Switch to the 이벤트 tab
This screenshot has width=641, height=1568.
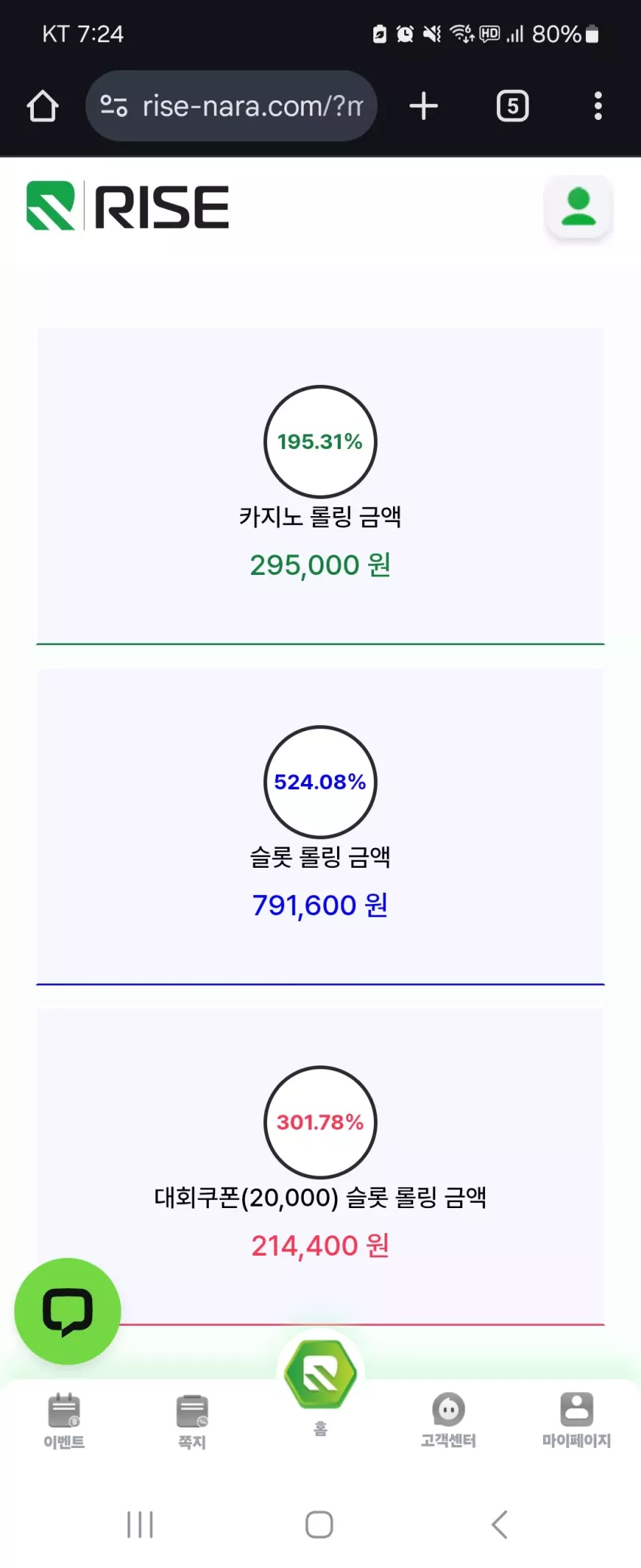click(x=64, y=1422)
